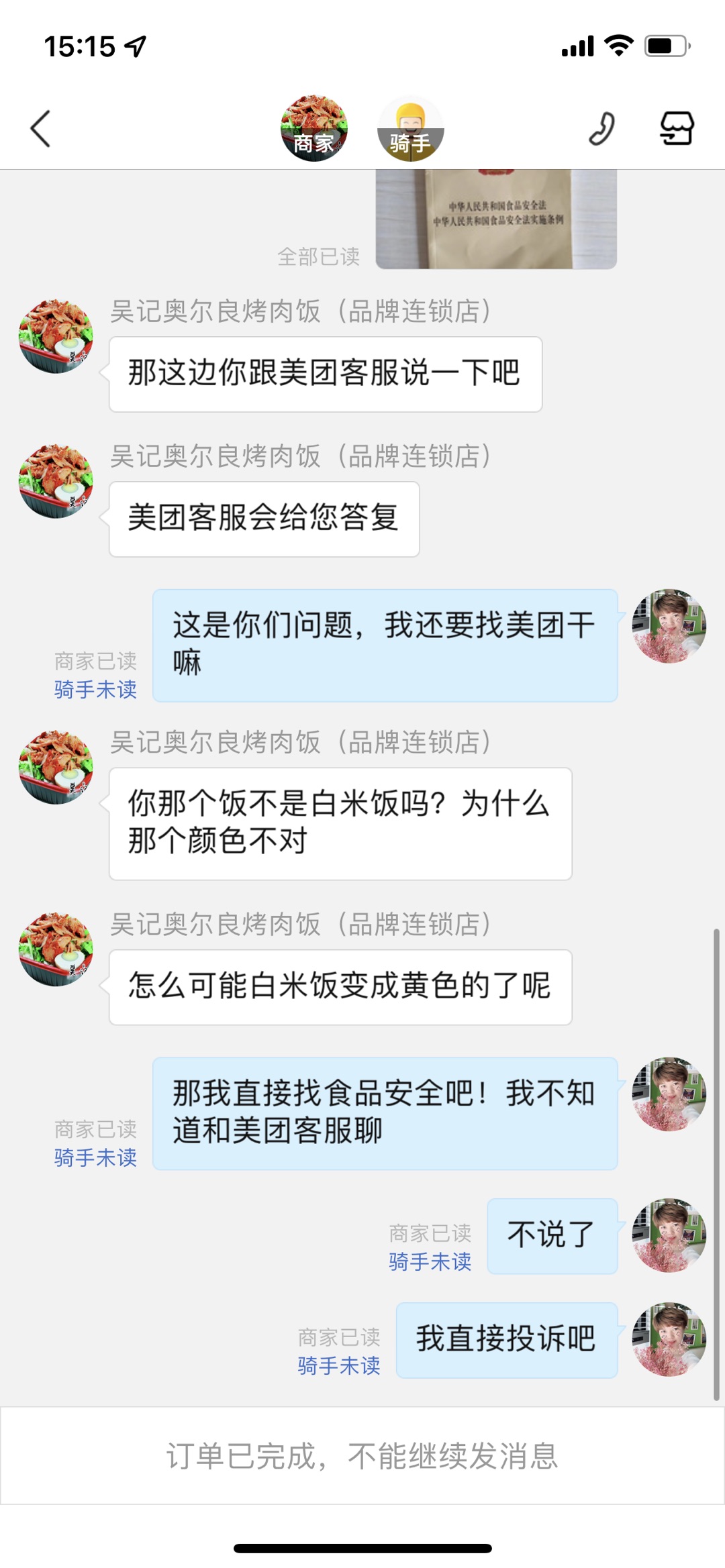
Task: Tap the 商家 merchant avatar in header
Action: (x=314, y=129)
